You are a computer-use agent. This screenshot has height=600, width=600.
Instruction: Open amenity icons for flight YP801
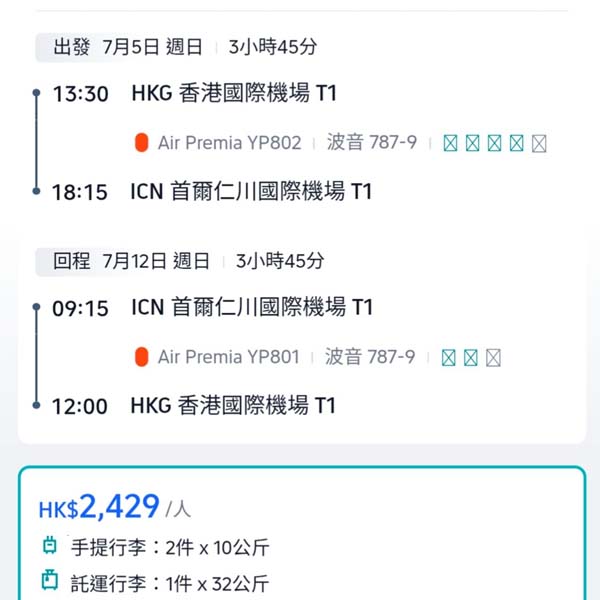pos(471,357)
